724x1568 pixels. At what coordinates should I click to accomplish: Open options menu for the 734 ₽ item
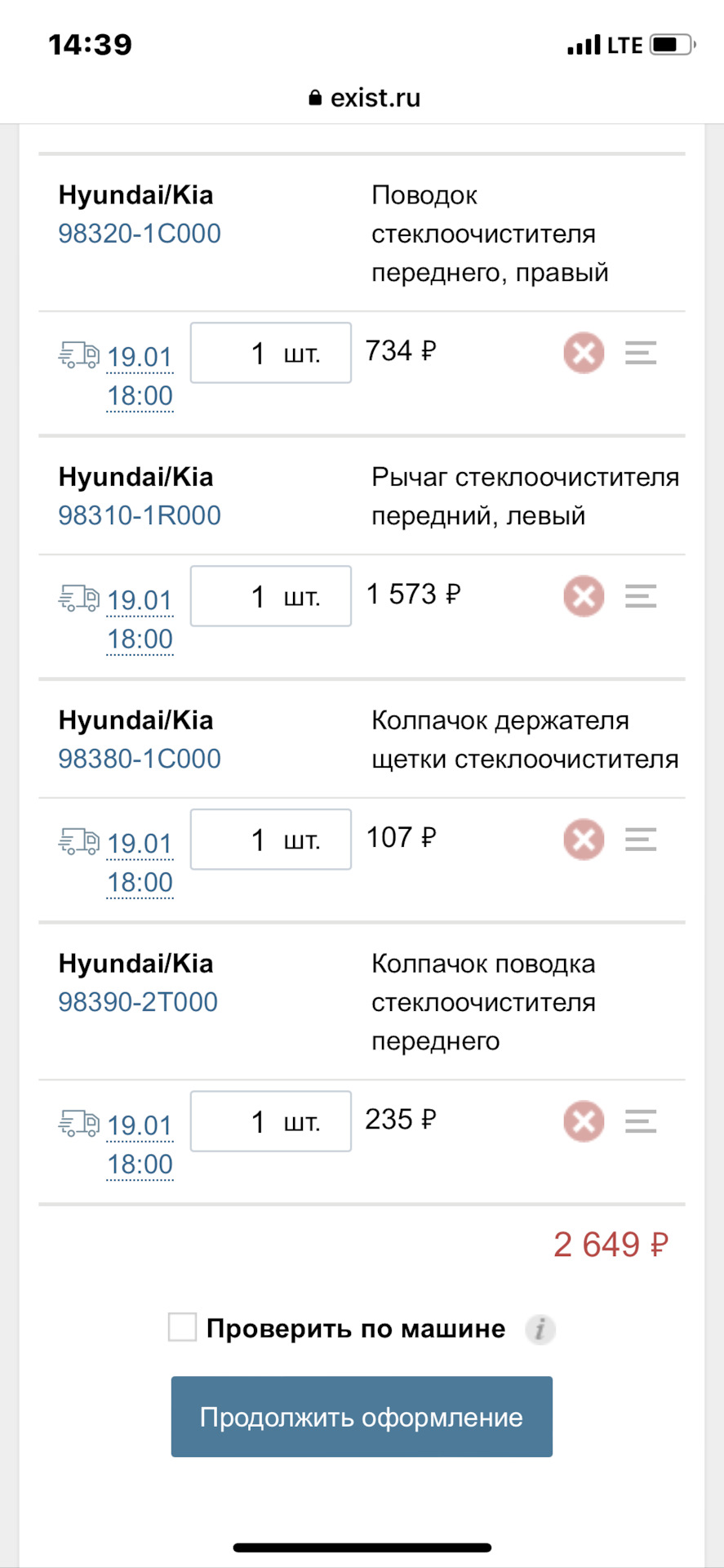pyautogui.click(x=641, y=353)
